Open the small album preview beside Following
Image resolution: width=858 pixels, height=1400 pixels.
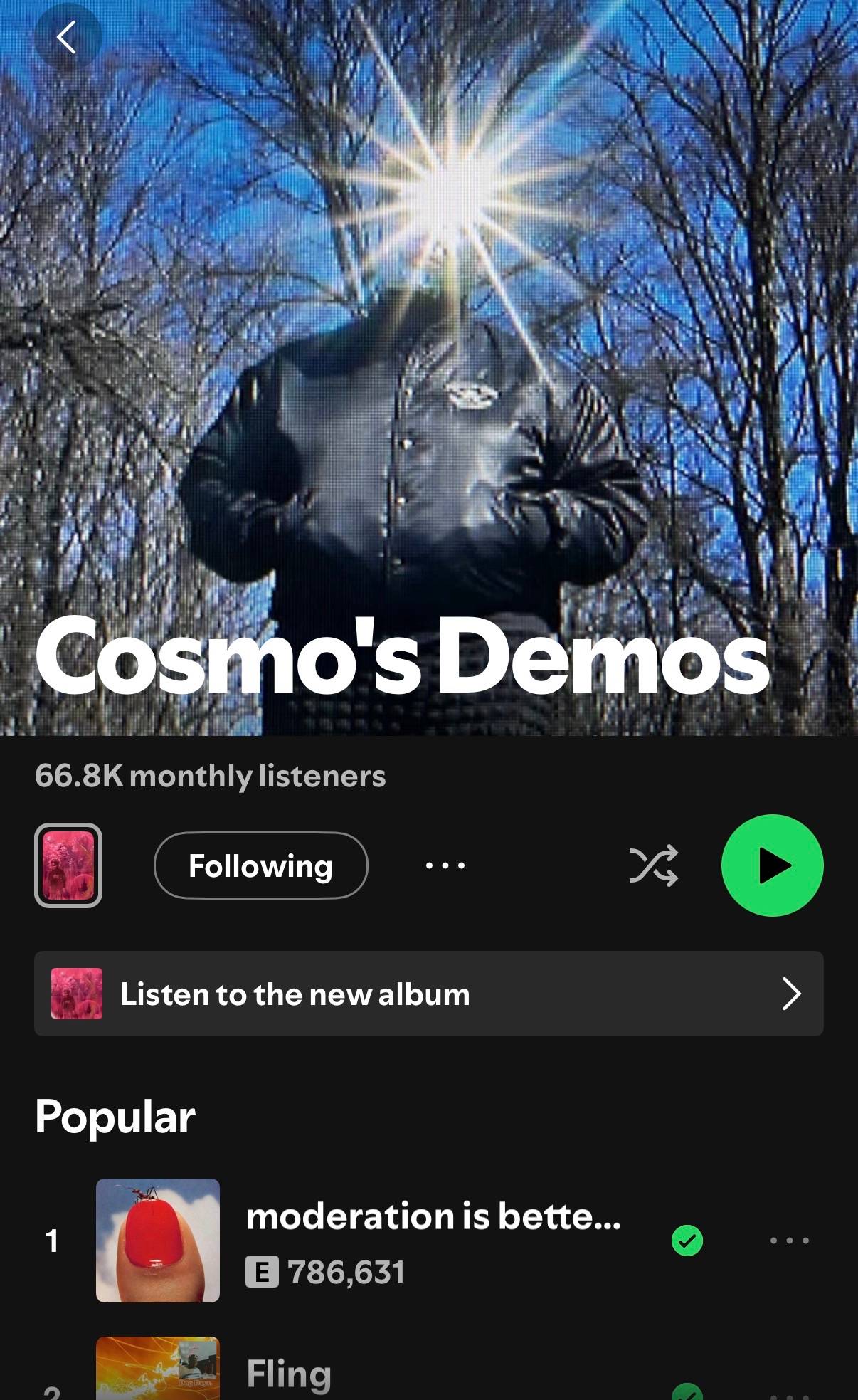point(68,865)
